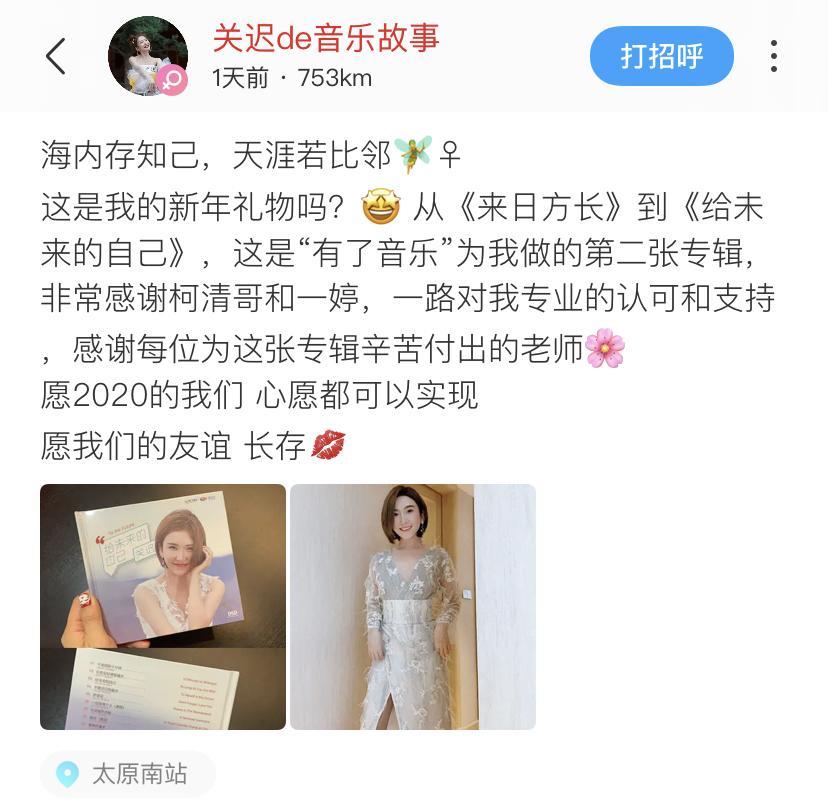Open 关迟de音乐故事 profile avatar

(148, 56)
